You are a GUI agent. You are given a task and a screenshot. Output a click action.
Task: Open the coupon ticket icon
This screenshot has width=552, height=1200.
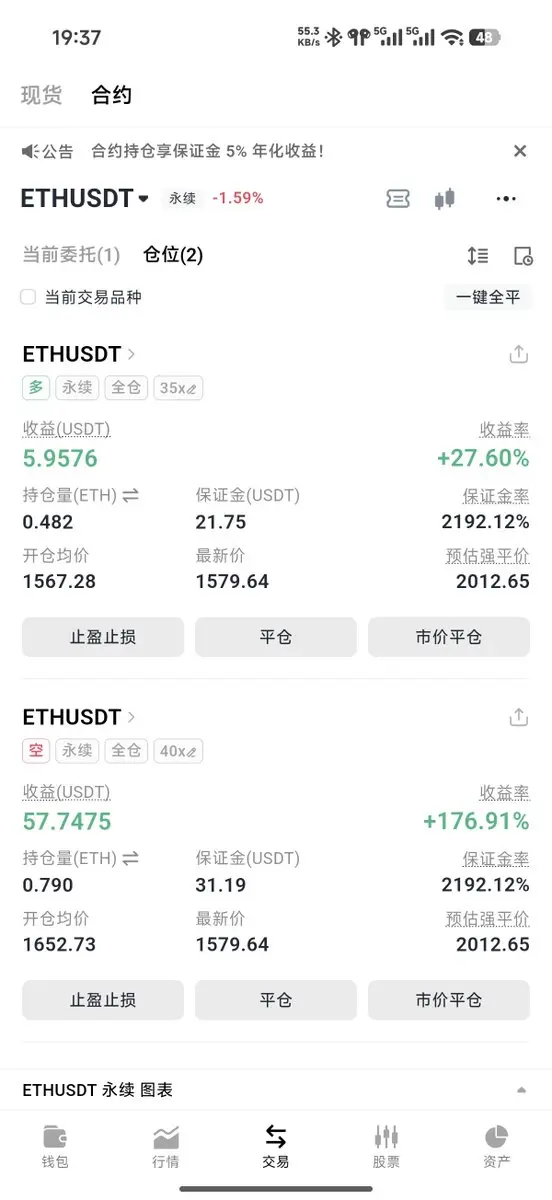pyautogui.click(x=398, y=199)
